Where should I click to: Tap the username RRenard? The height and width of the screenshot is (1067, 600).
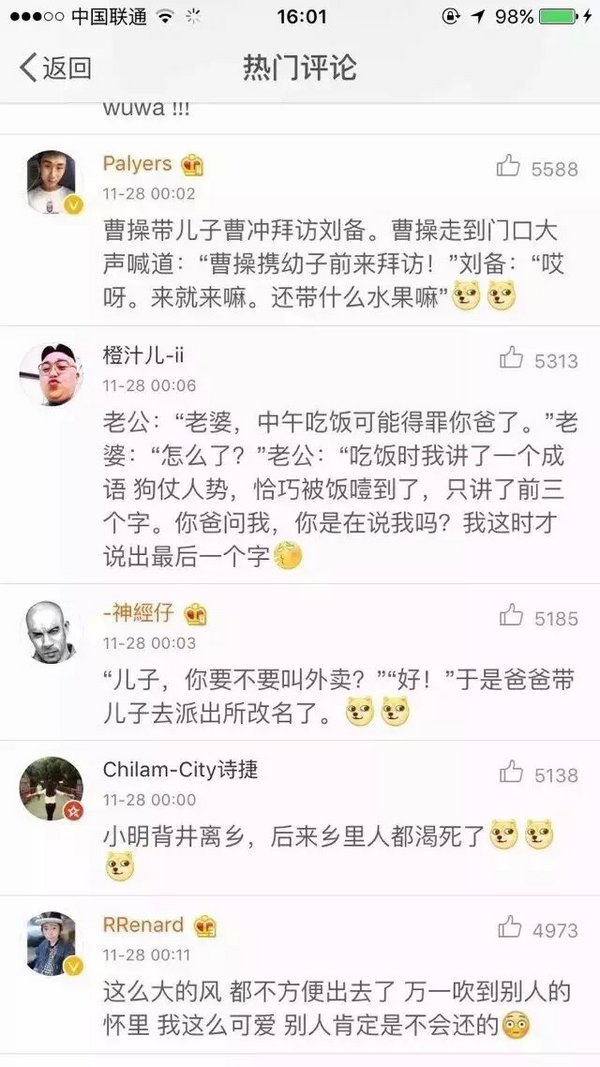point(143,925)
